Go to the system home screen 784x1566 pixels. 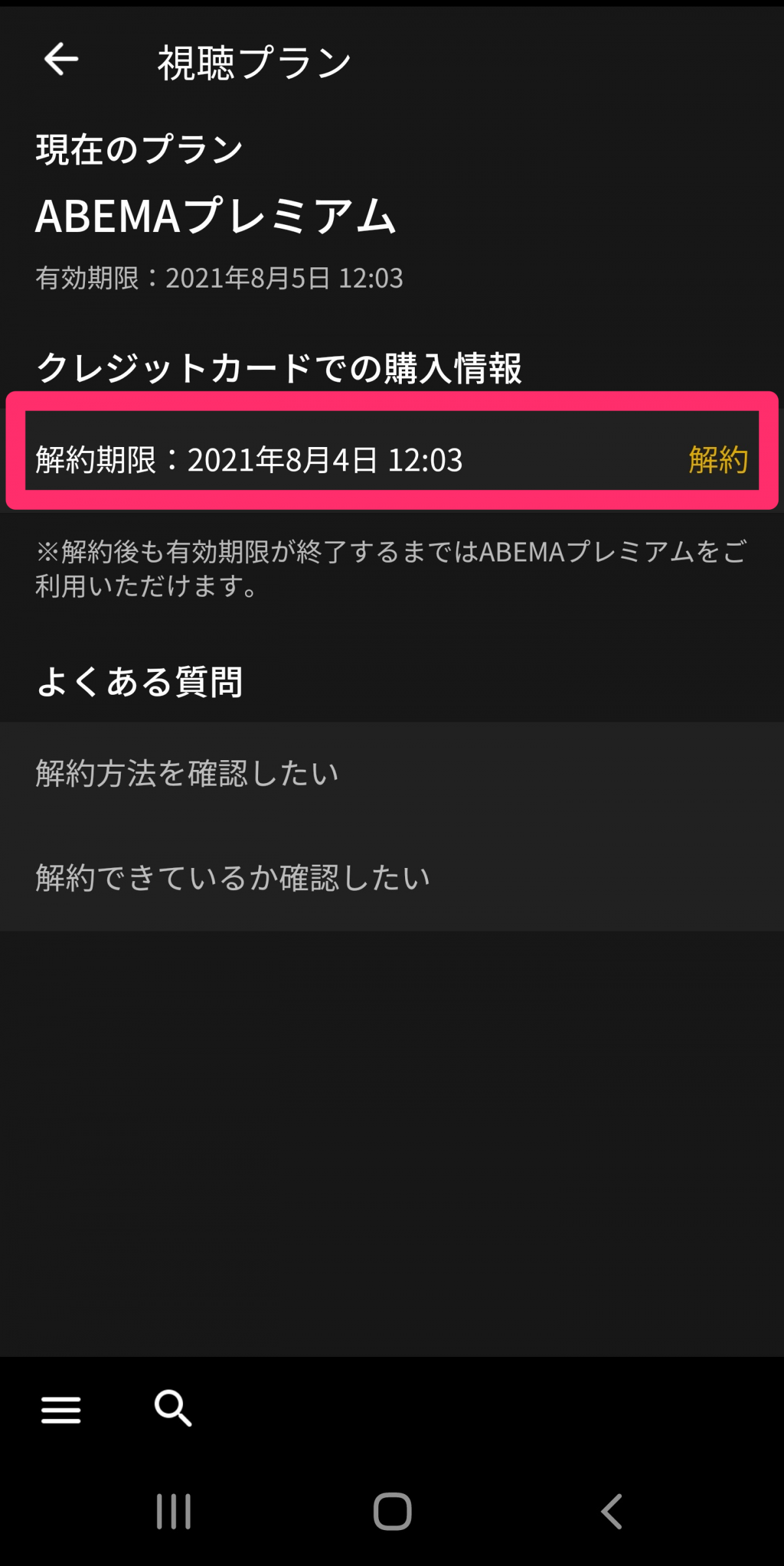point(392,1511)
